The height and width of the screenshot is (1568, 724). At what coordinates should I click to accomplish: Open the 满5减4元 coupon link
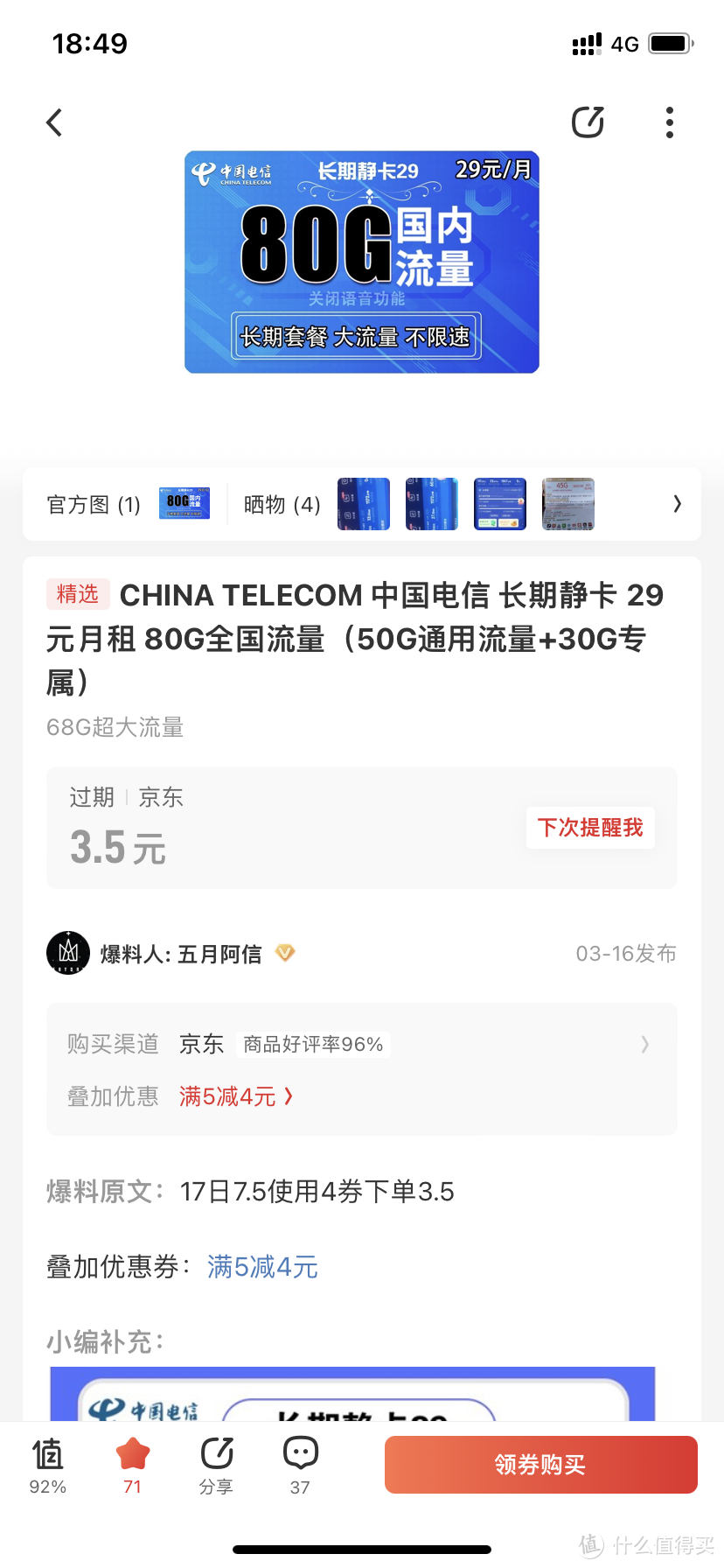261,1267
